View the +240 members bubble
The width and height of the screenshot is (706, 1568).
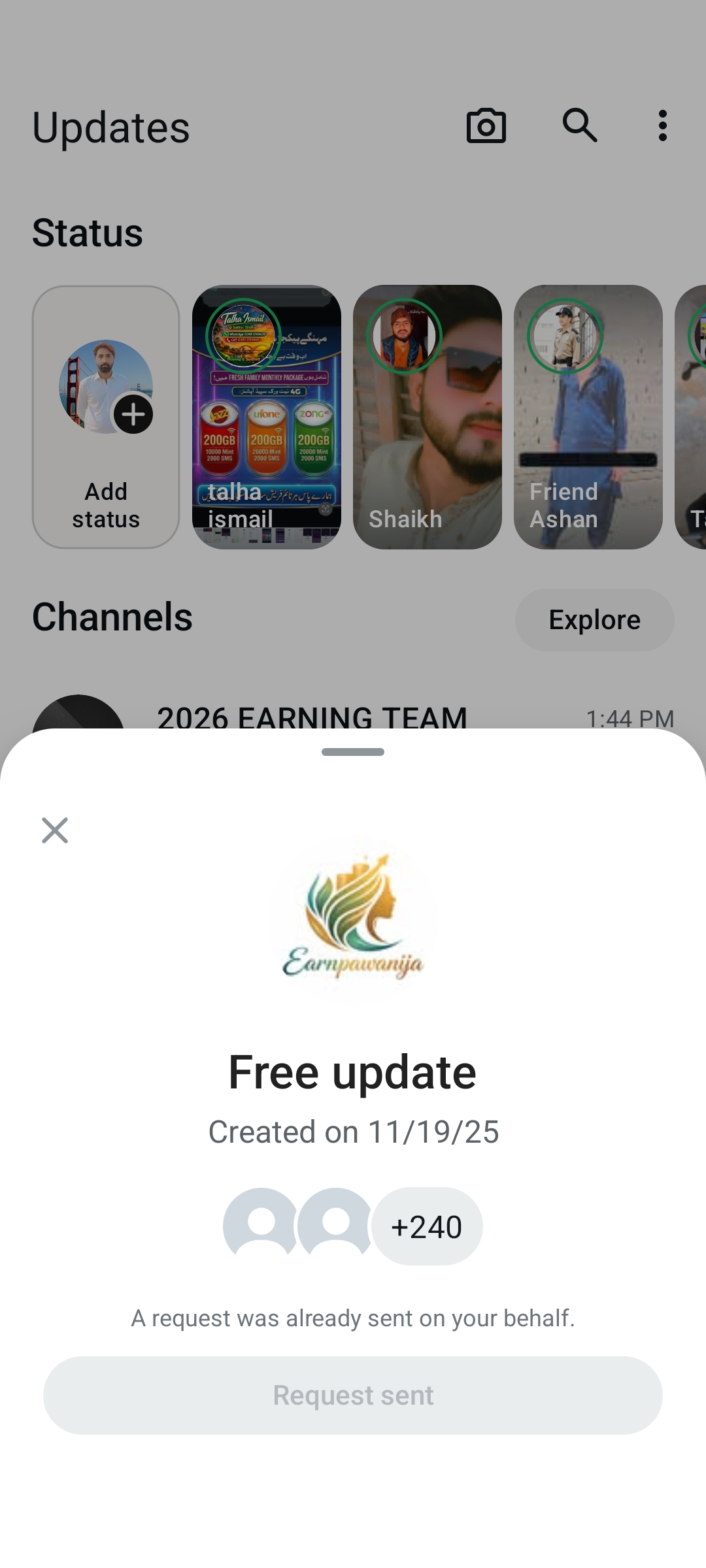coord(427,1226)
